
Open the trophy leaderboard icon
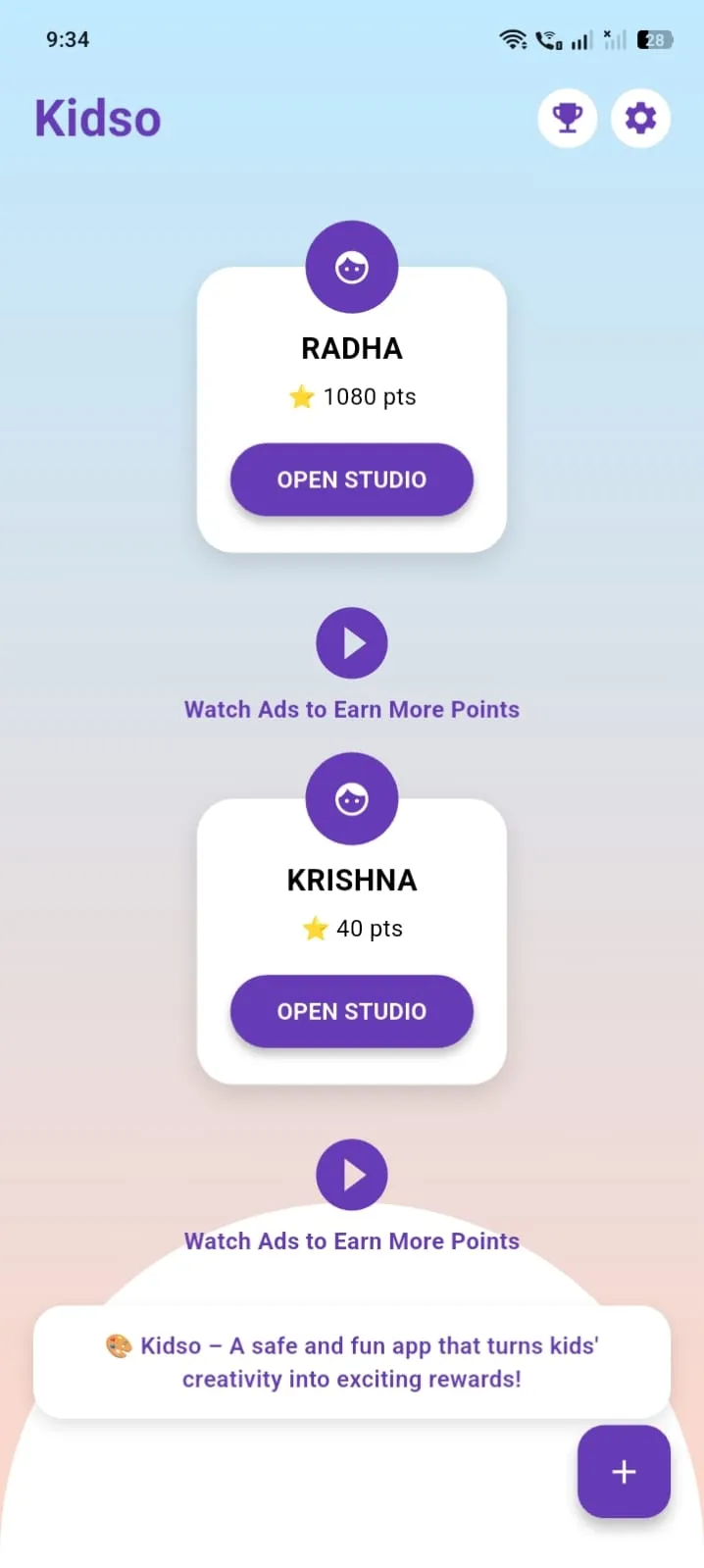tap(567, 119)
